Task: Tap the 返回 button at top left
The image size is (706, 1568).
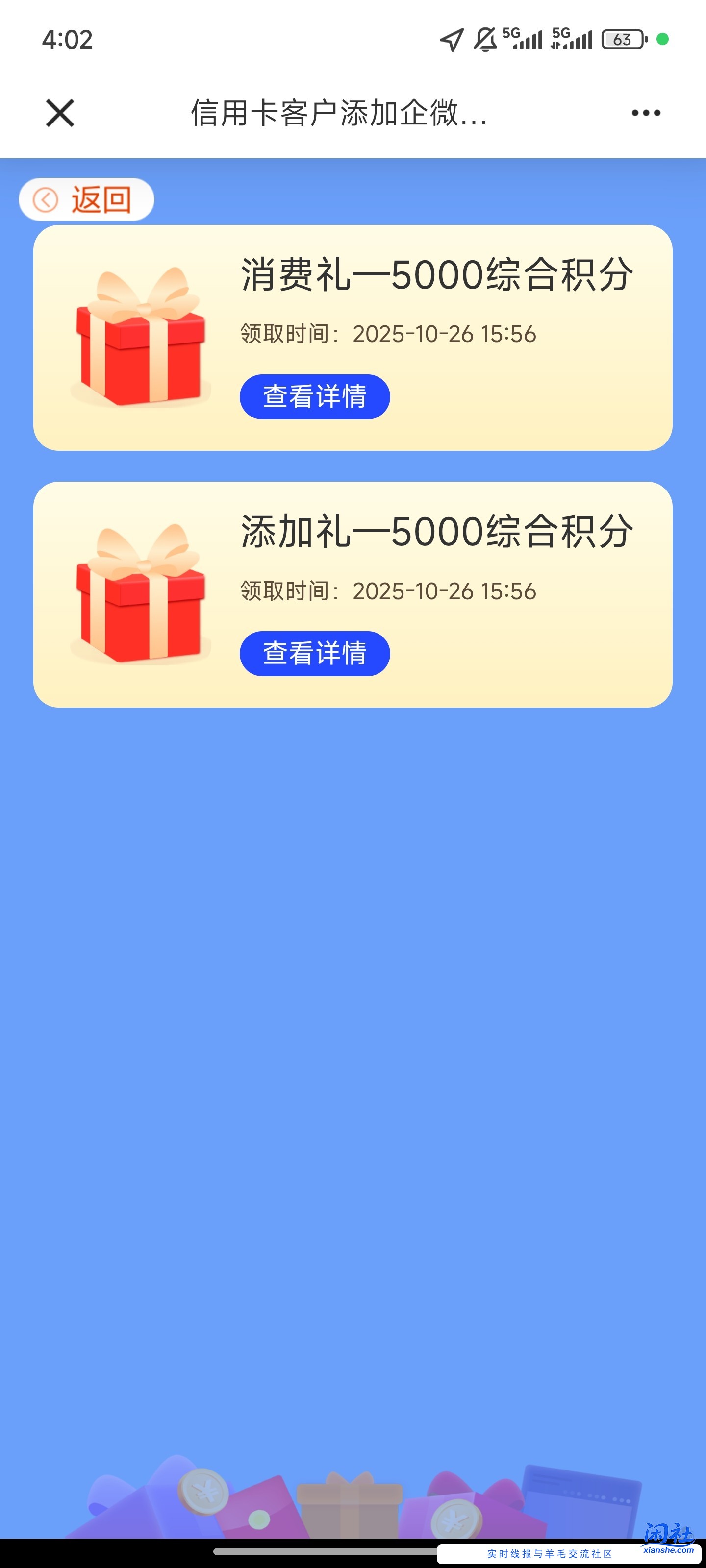Action: point(88,198)
